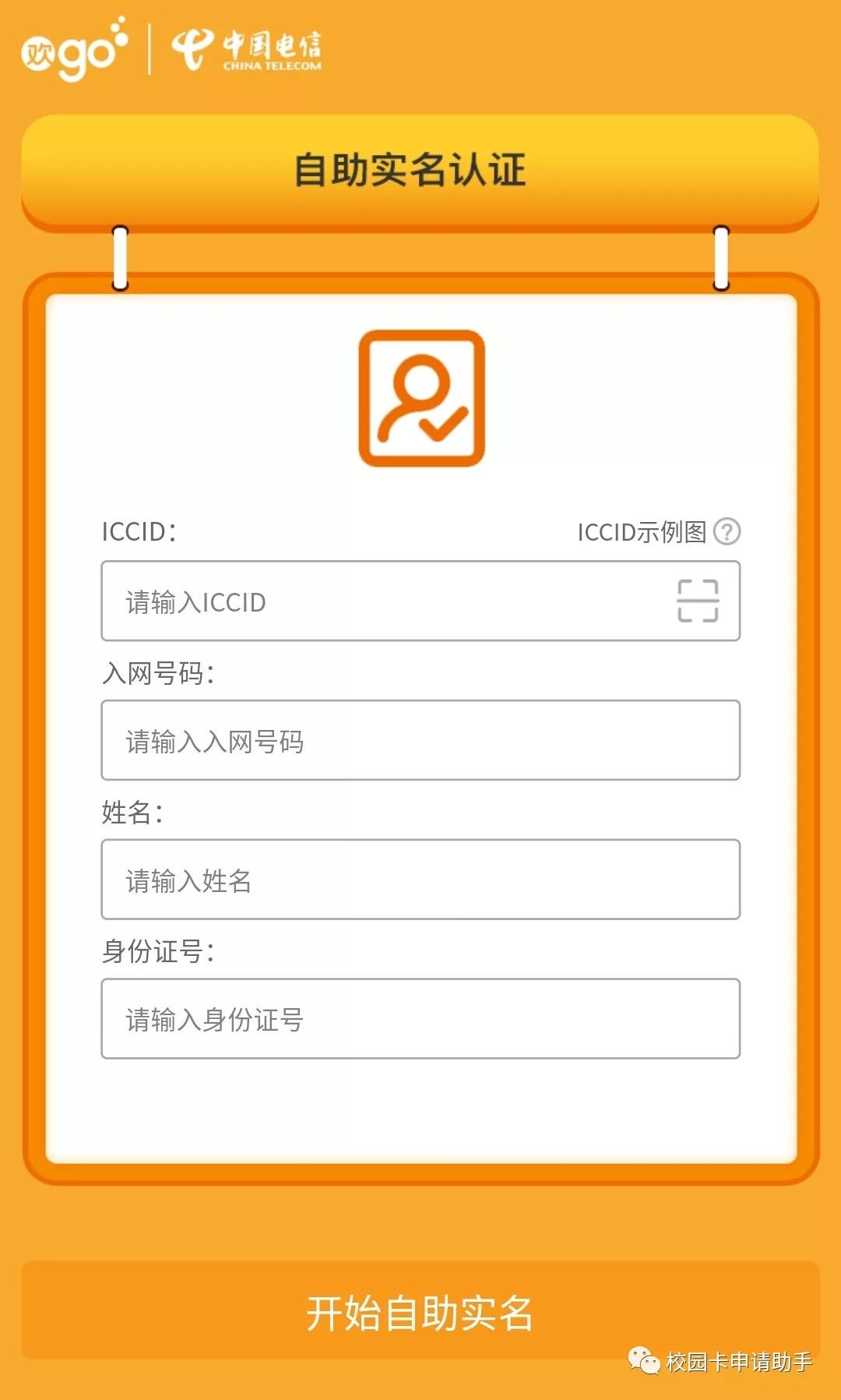View the ICCID示例图 help link
This screenshot has width=841, height=1400.
[x=658, y=532]
